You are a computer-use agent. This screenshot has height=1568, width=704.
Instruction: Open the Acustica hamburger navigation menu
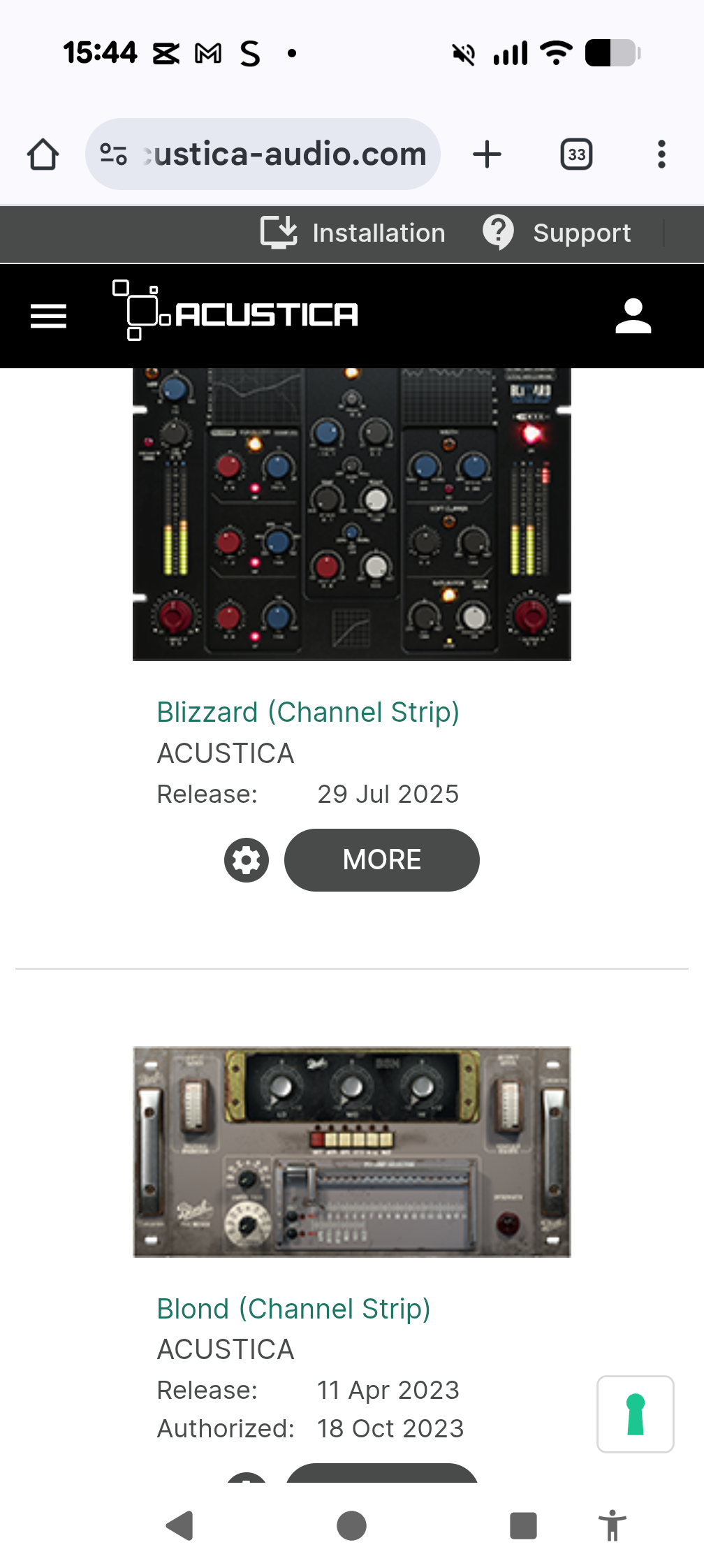pos(47,317)
